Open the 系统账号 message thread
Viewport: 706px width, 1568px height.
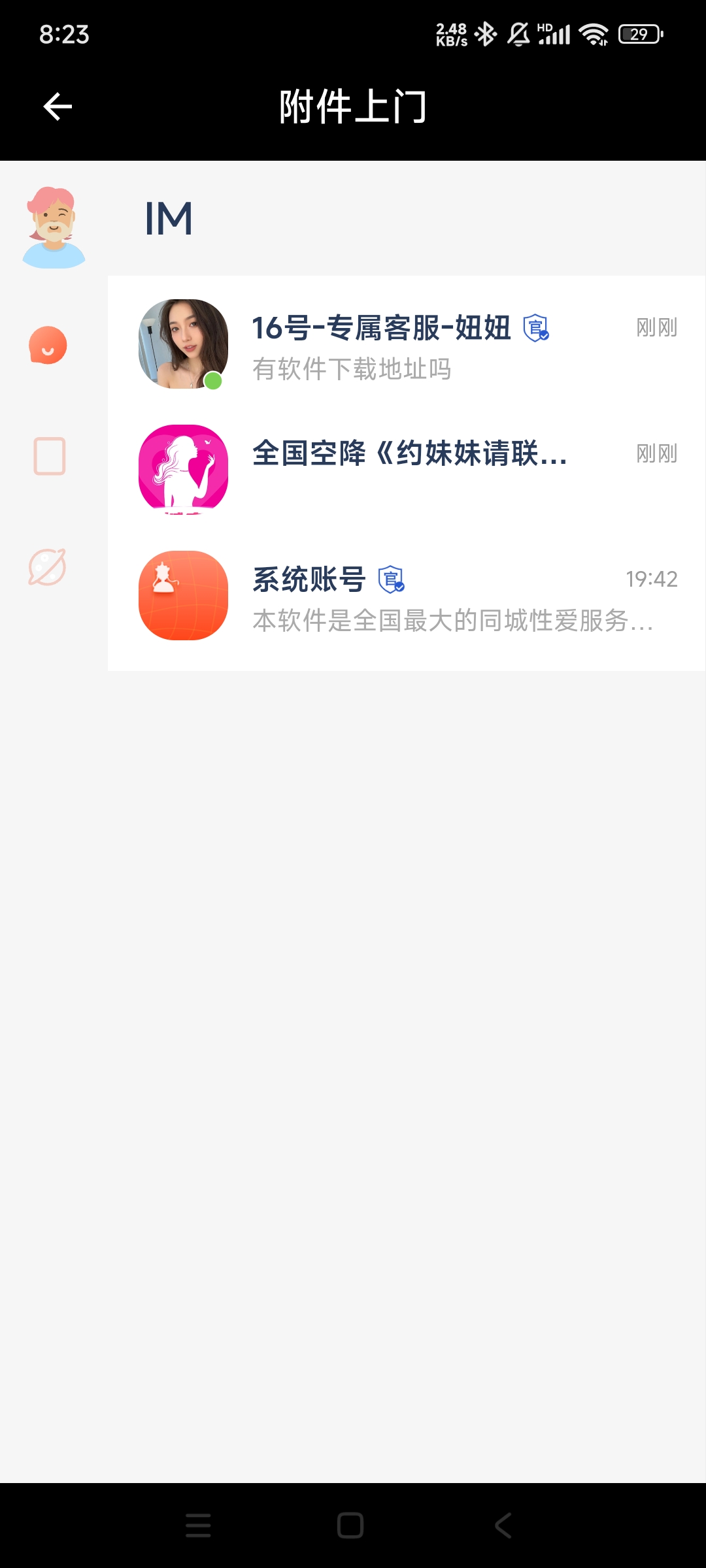click(405, 596)
